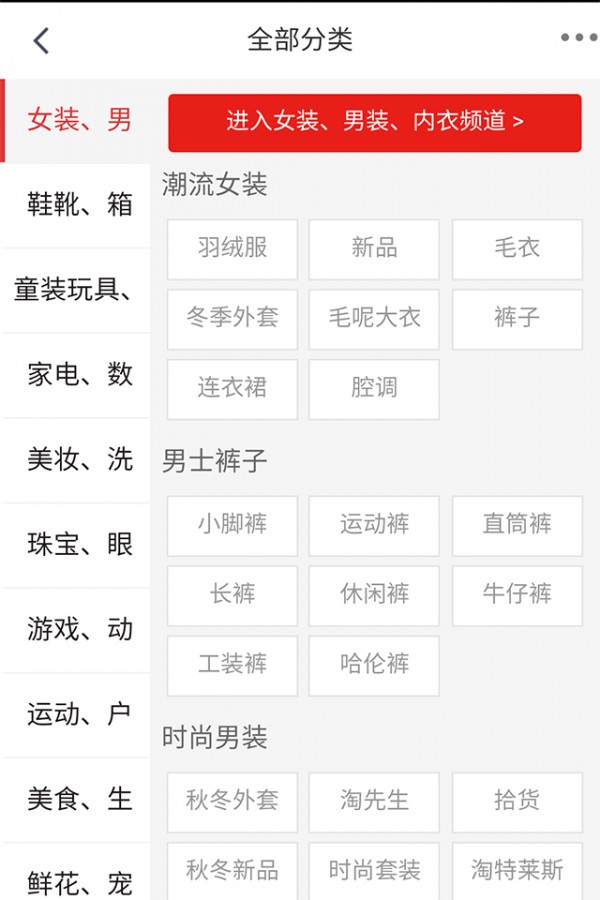Screen dimensions: 600x900
Task: Choose 小脚裤 under 男士裤子
Action: [232, 525]
